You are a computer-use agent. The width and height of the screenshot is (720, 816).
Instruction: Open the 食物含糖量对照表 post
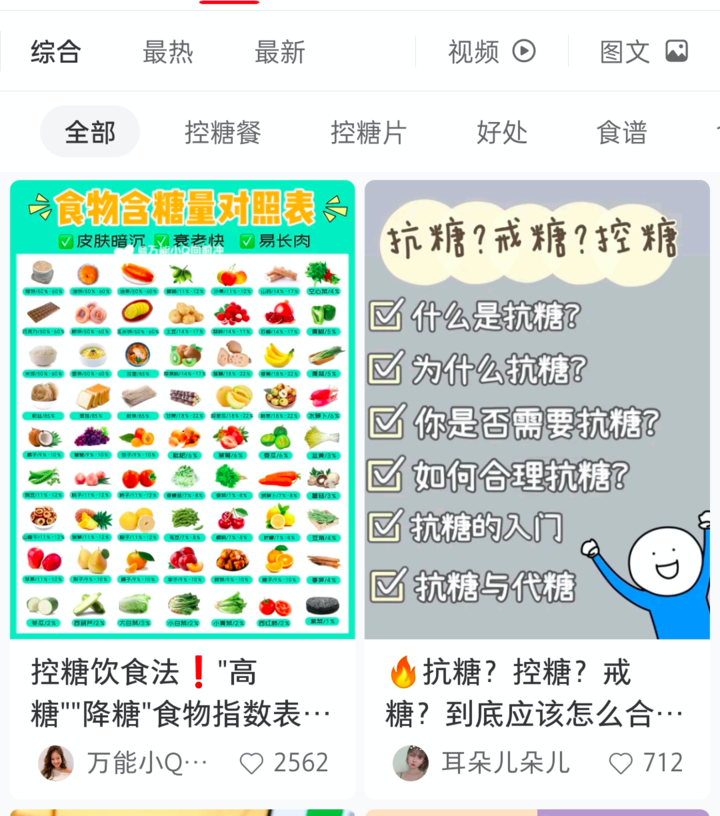pyautogui.click(x=182, y=410)
